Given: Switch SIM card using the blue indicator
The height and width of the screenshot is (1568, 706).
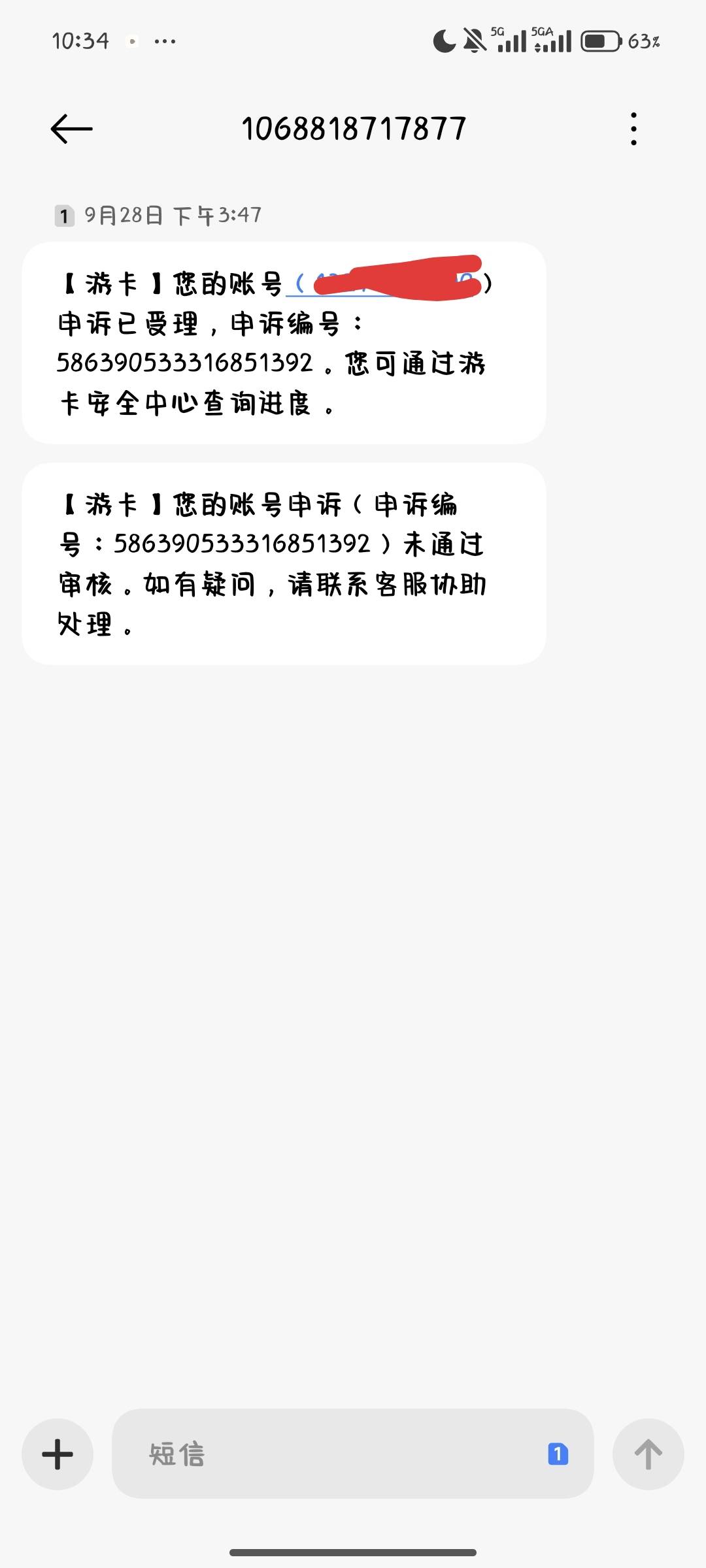Looking at the screenshot, I should [x=558, y=1454].
